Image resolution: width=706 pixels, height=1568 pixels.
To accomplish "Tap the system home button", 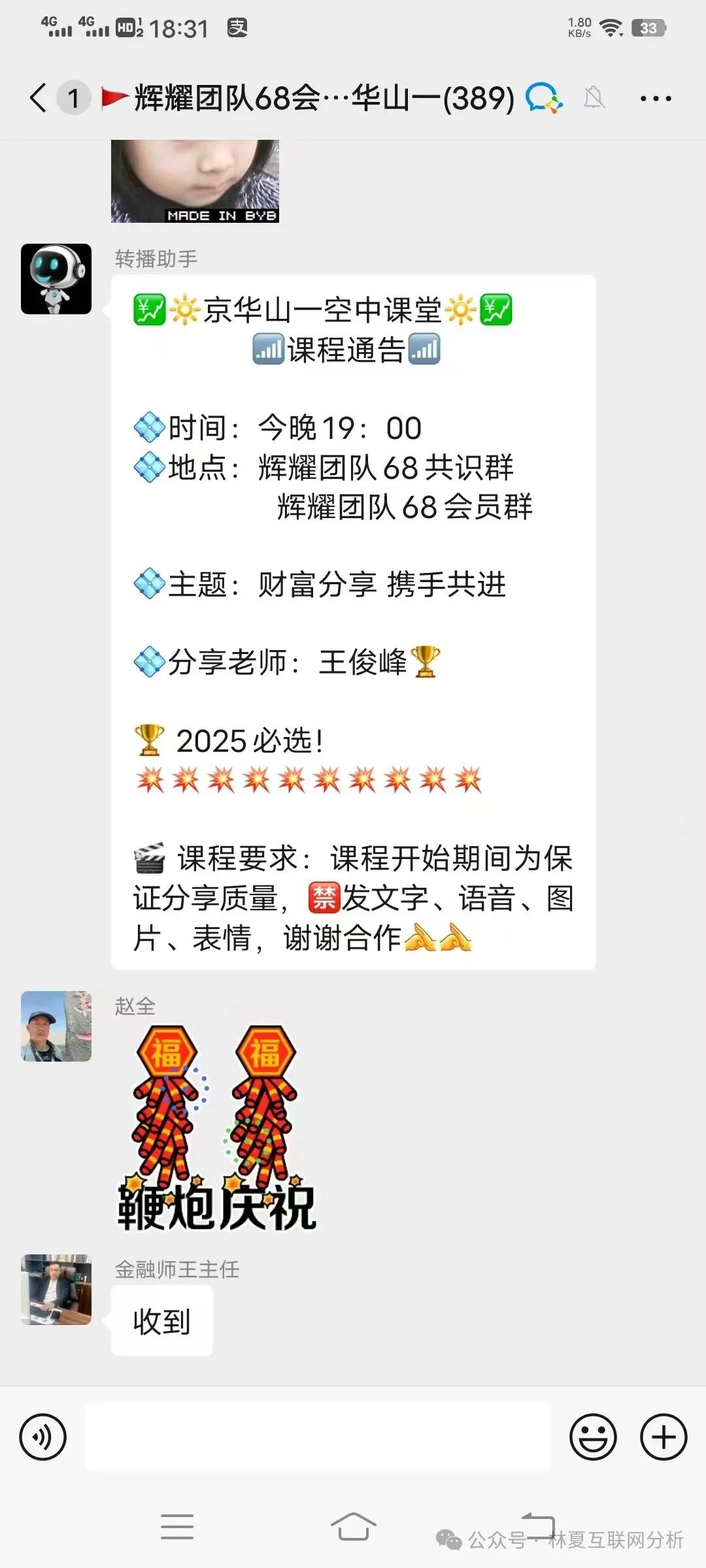I will pyautogui.click(x=353, y=1527).
